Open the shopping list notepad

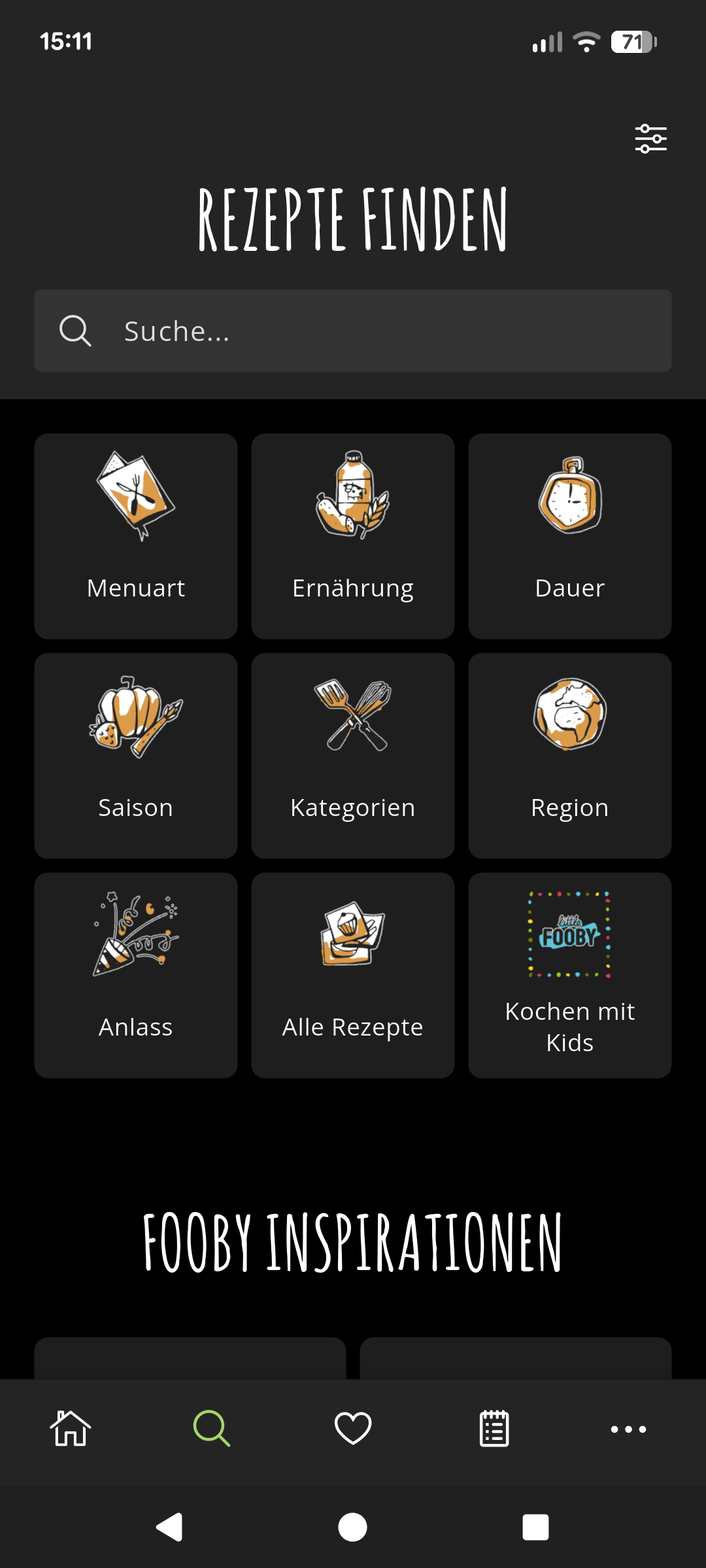click(494, 1428)
